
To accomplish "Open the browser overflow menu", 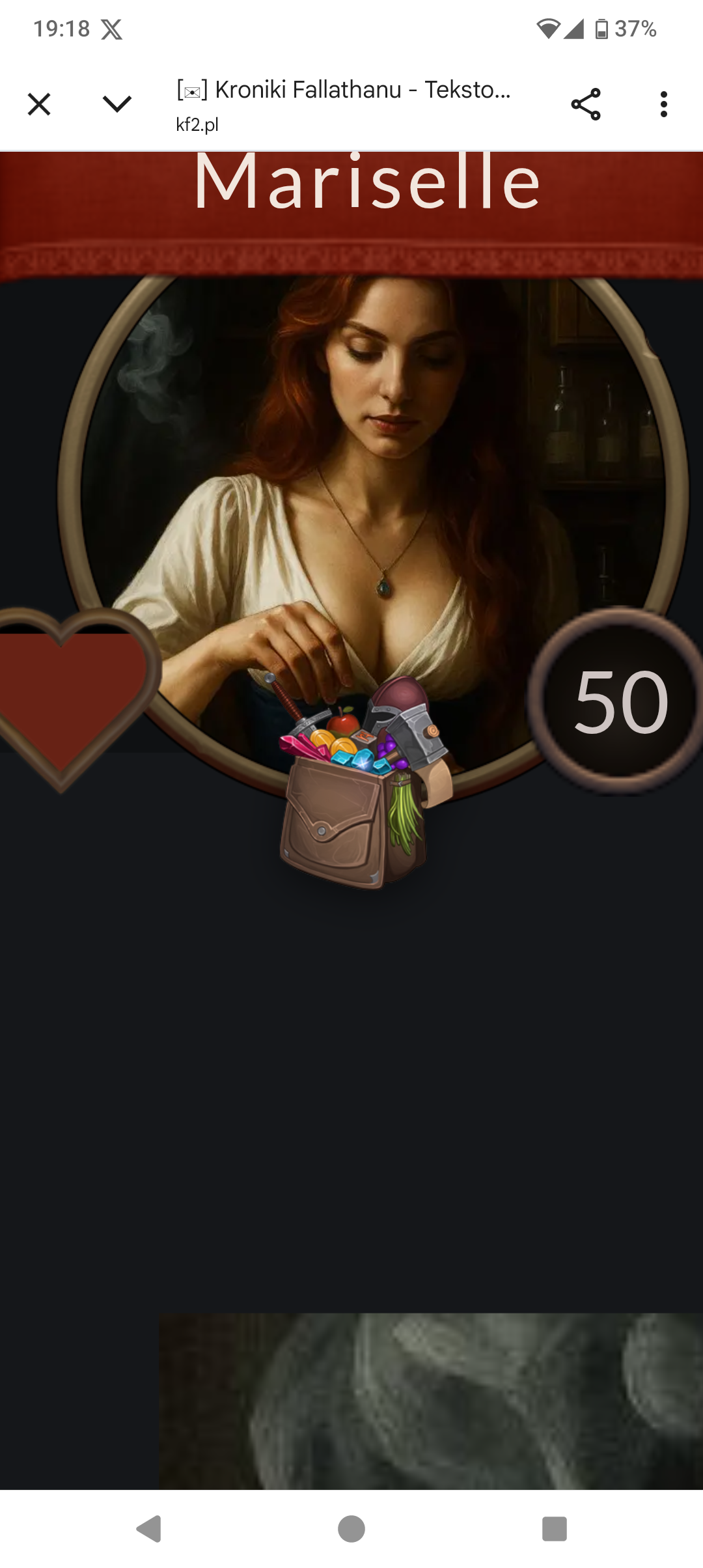I will (x=663, y=104).
